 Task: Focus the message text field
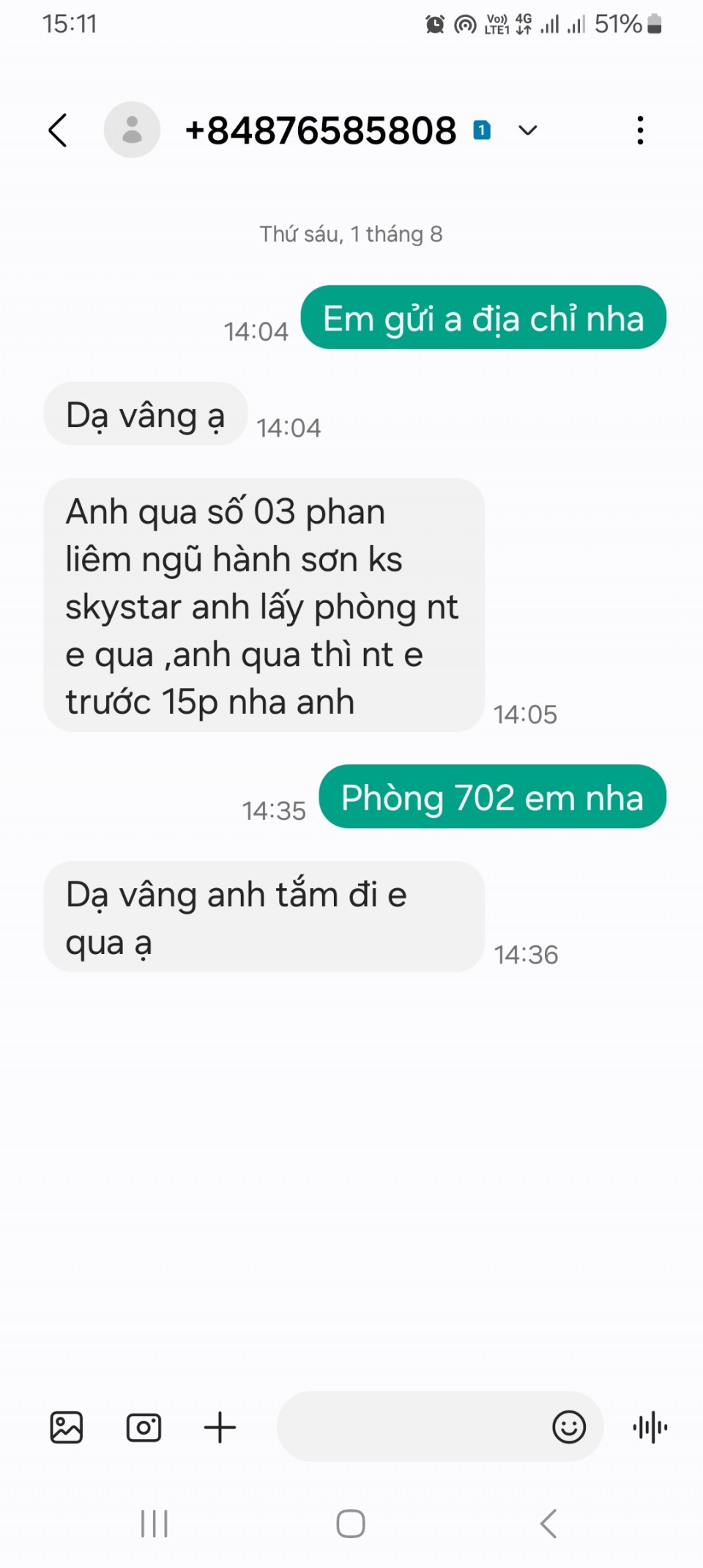(410, 1427)
